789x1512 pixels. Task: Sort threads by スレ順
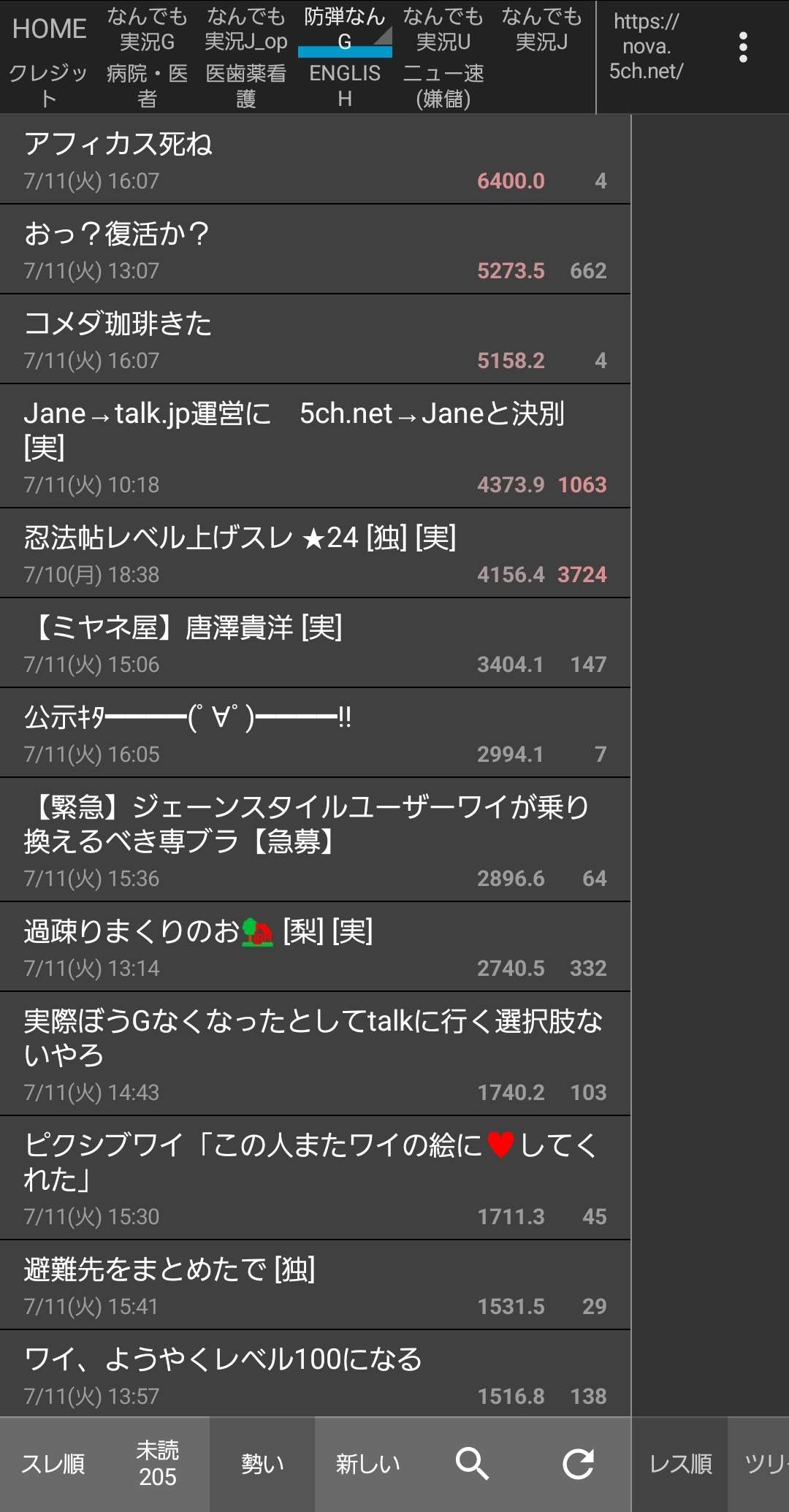(53, 1464)
